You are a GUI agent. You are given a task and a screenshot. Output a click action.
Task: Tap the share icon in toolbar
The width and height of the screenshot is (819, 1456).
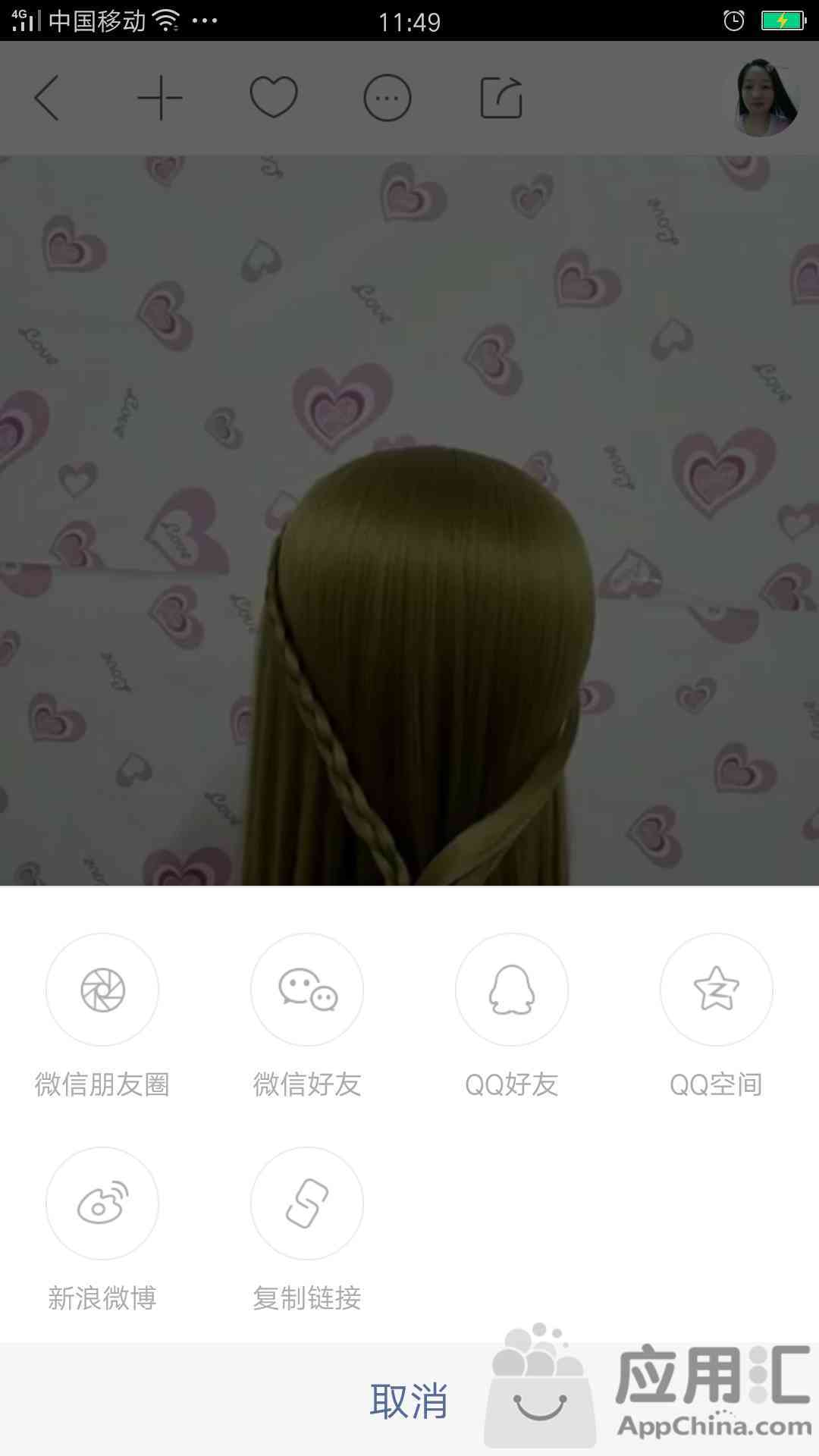(x=501, y=98)
